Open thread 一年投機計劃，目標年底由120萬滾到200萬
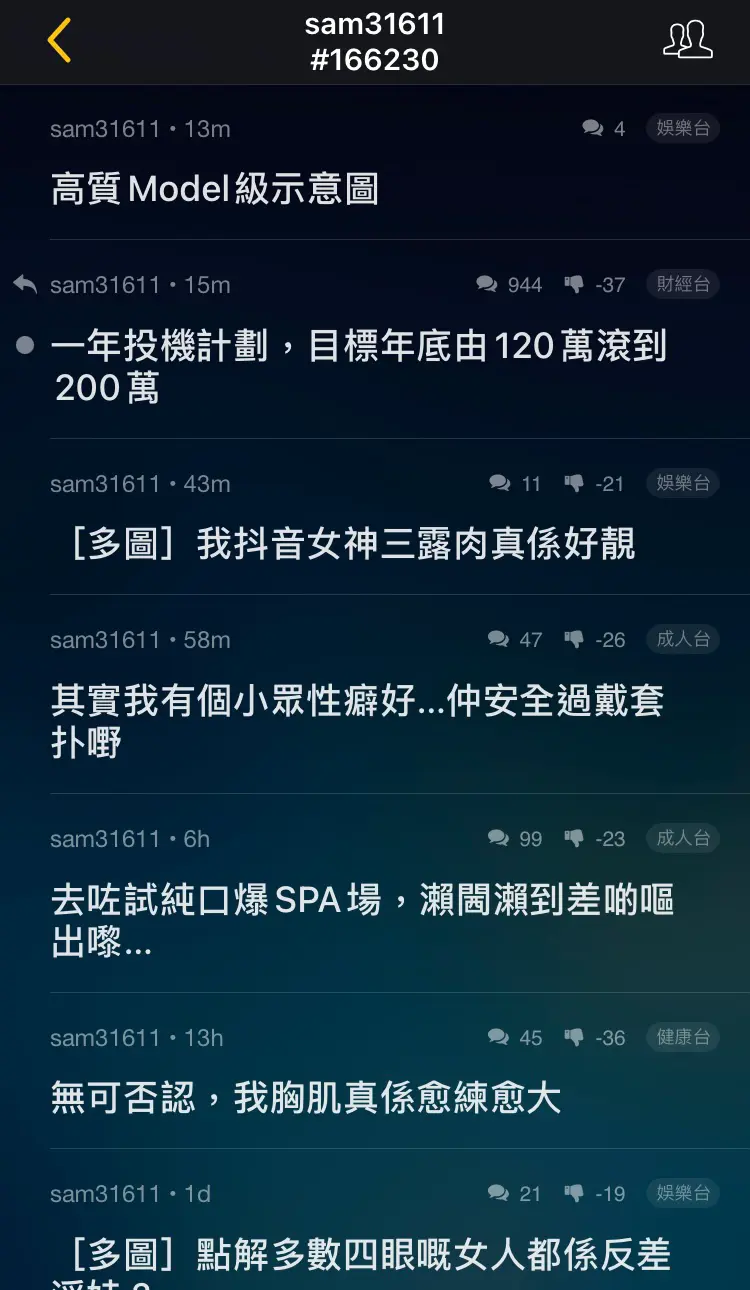 pyautogui.click(x=359, y=367)
